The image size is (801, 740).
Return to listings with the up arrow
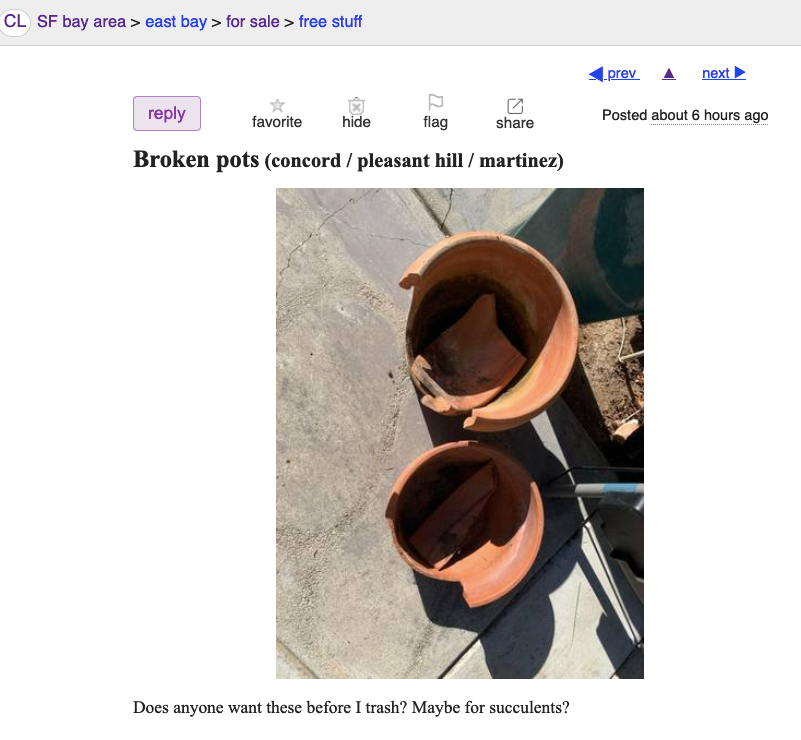coord(669,73)
